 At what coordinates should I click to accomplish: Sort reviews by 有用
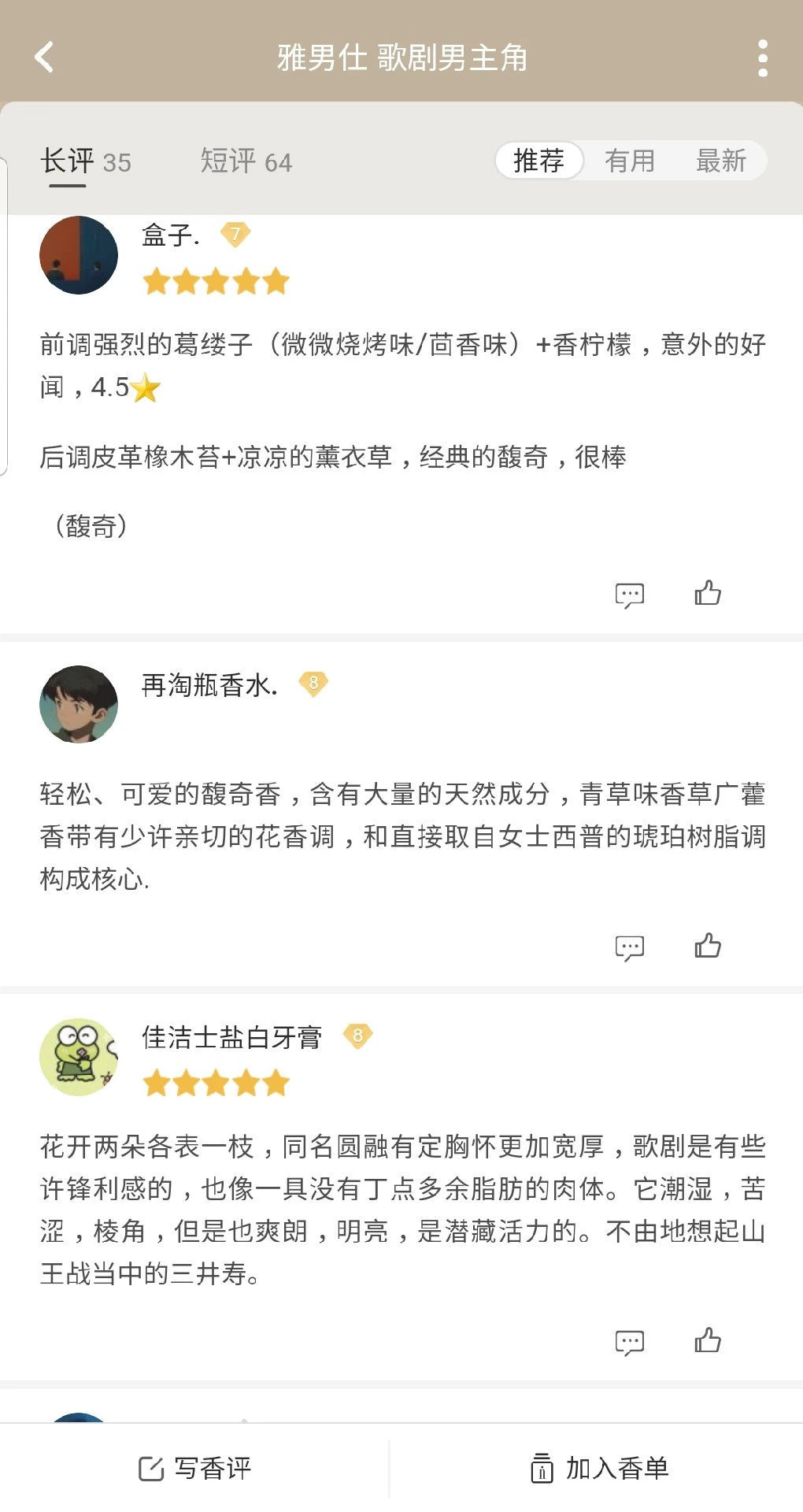click(630, 161)
